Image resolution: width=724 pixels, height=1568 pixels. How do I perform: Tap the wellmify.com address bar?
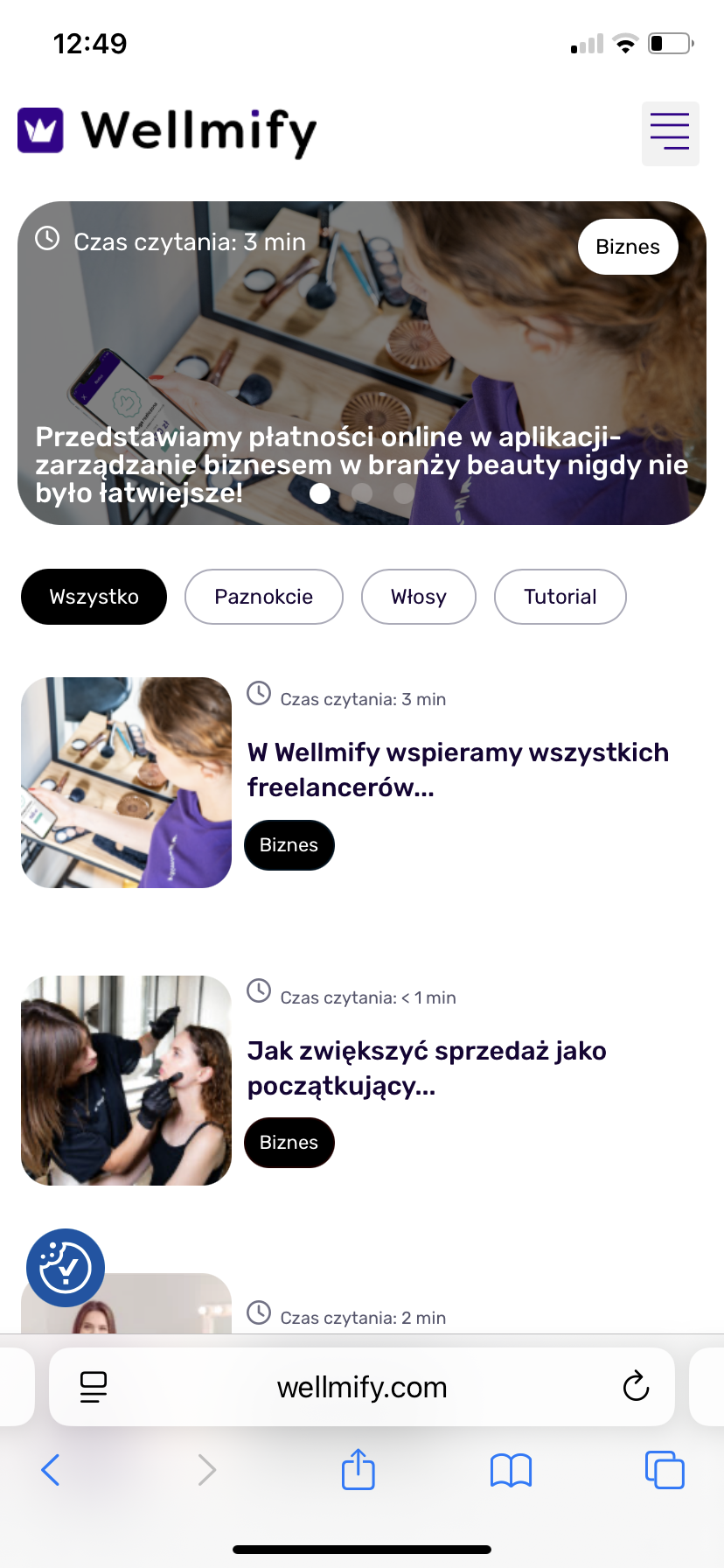361,1387
